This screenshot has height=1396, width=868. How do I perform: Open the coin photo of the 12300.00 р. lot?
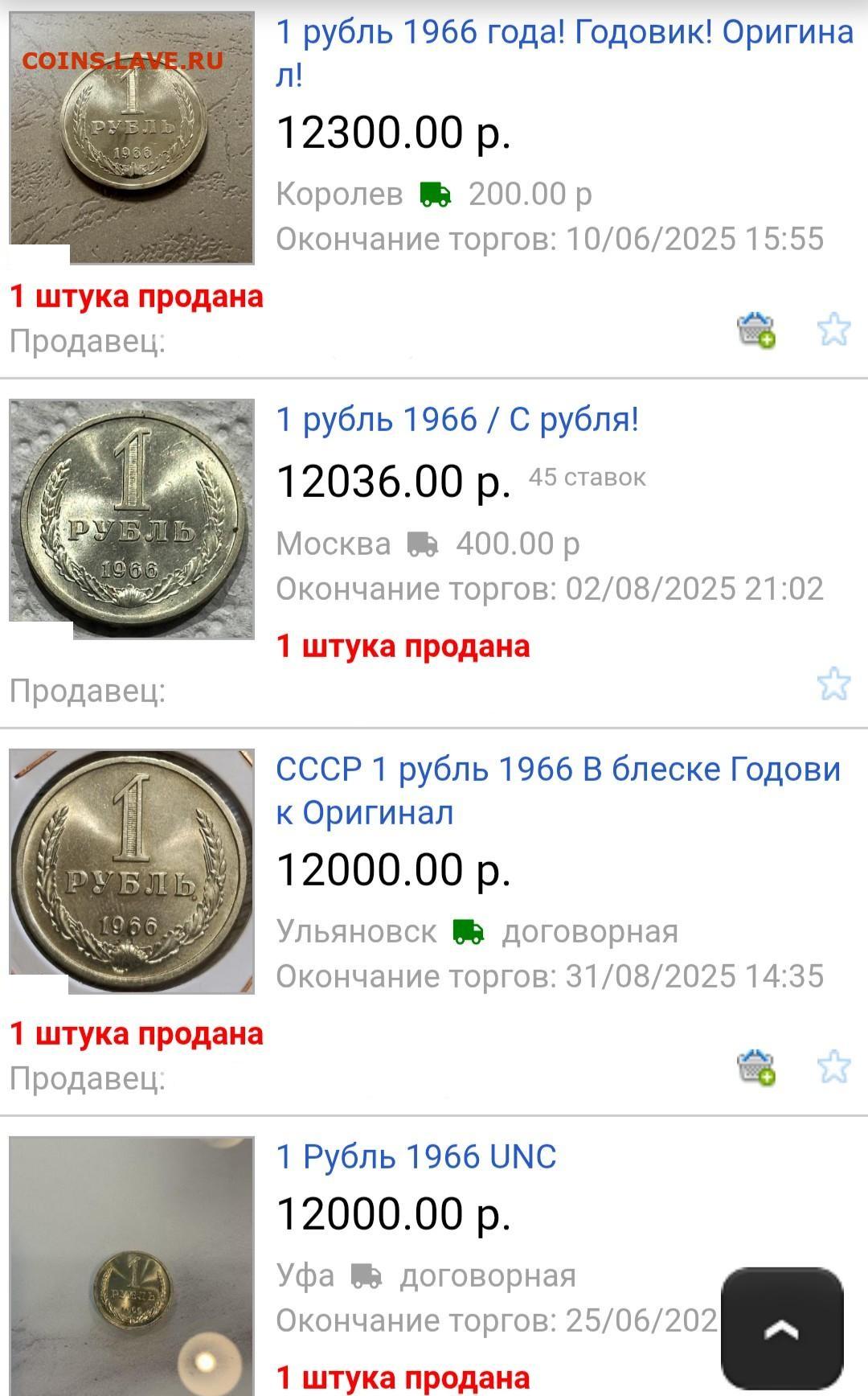tap(132, 138)
